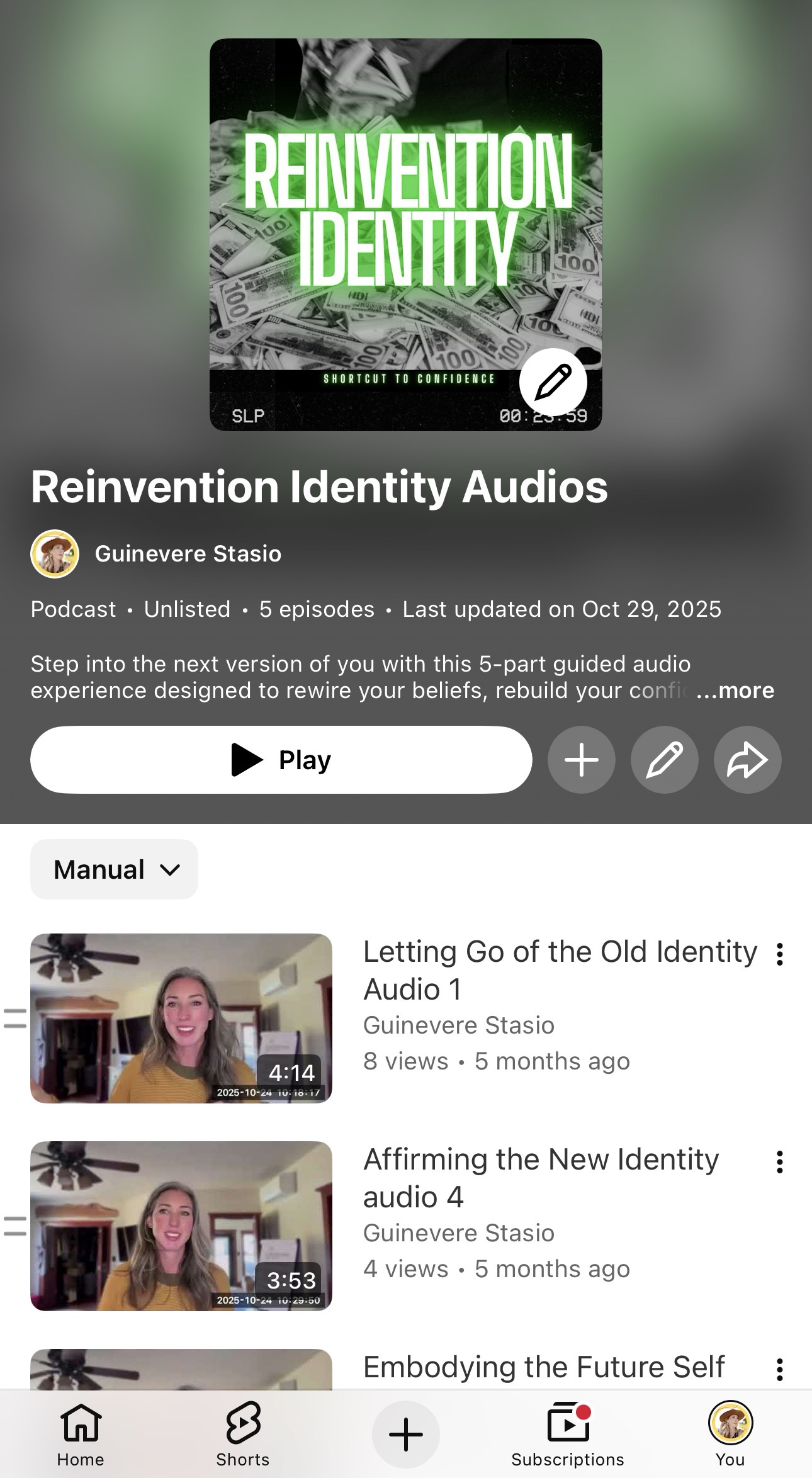Edit the podcast details
The height and width of the screenshot is (1478, 812).
pyautogui.click(x=664, y=760)
